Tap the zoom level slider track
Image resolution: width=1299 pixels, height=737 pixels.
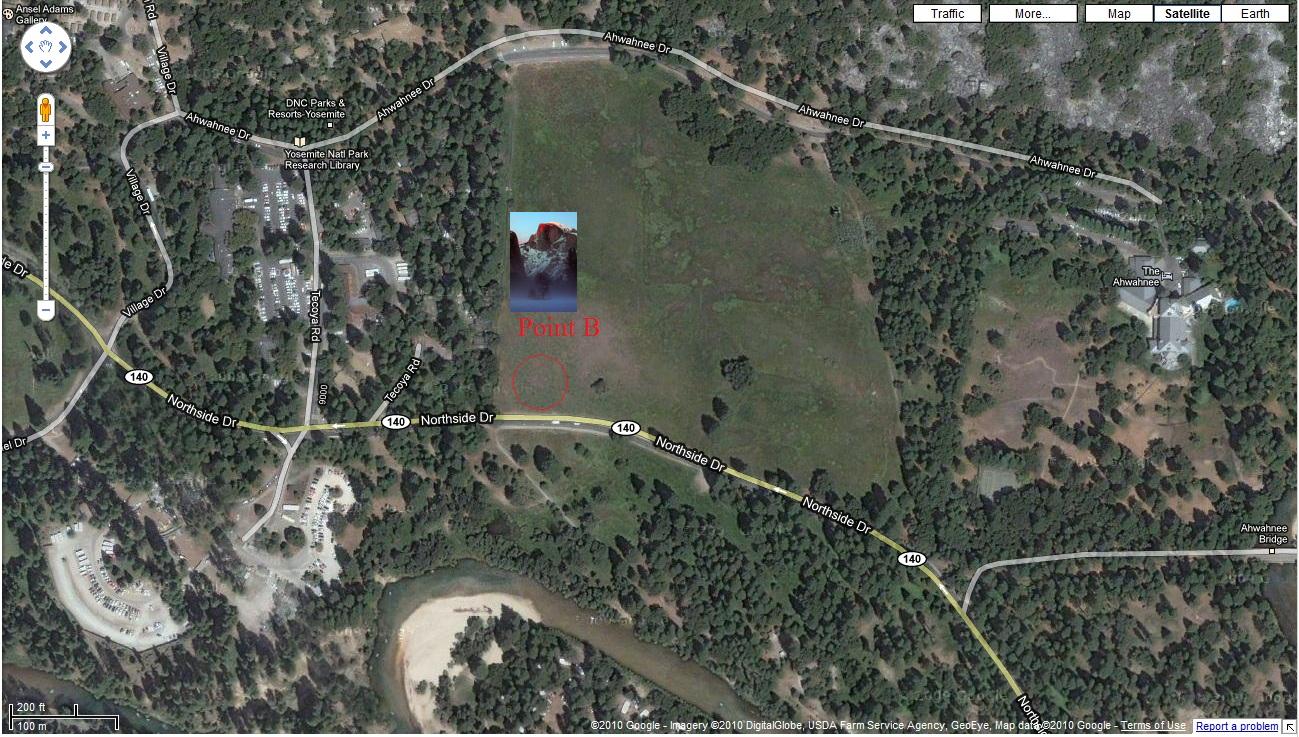pos(46,230)
